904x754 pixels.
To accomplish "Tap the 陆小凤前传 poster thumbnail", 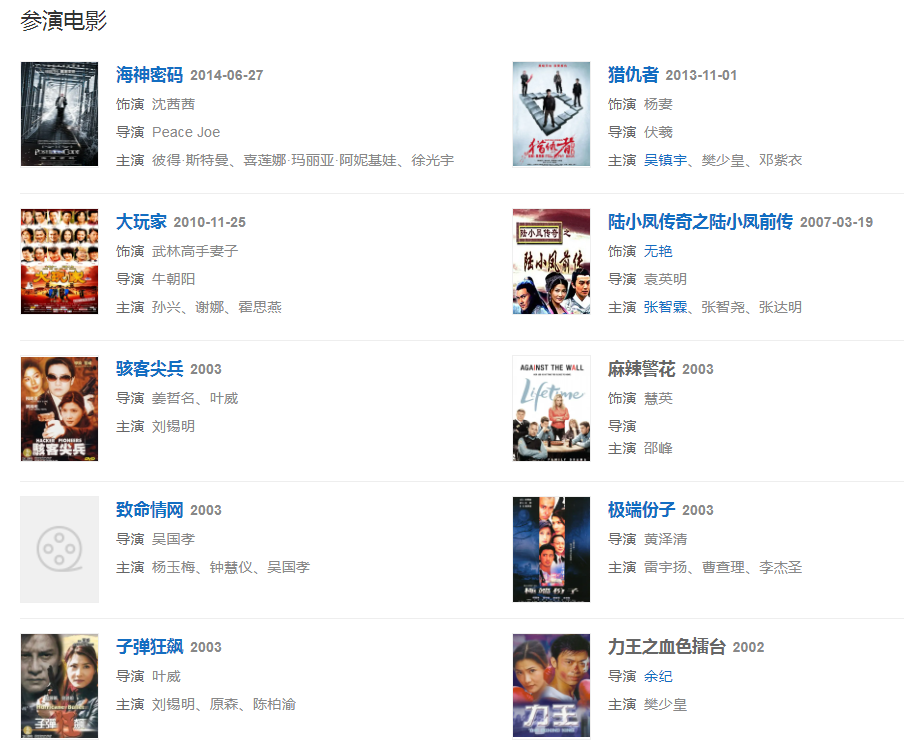I will (551, 261).
